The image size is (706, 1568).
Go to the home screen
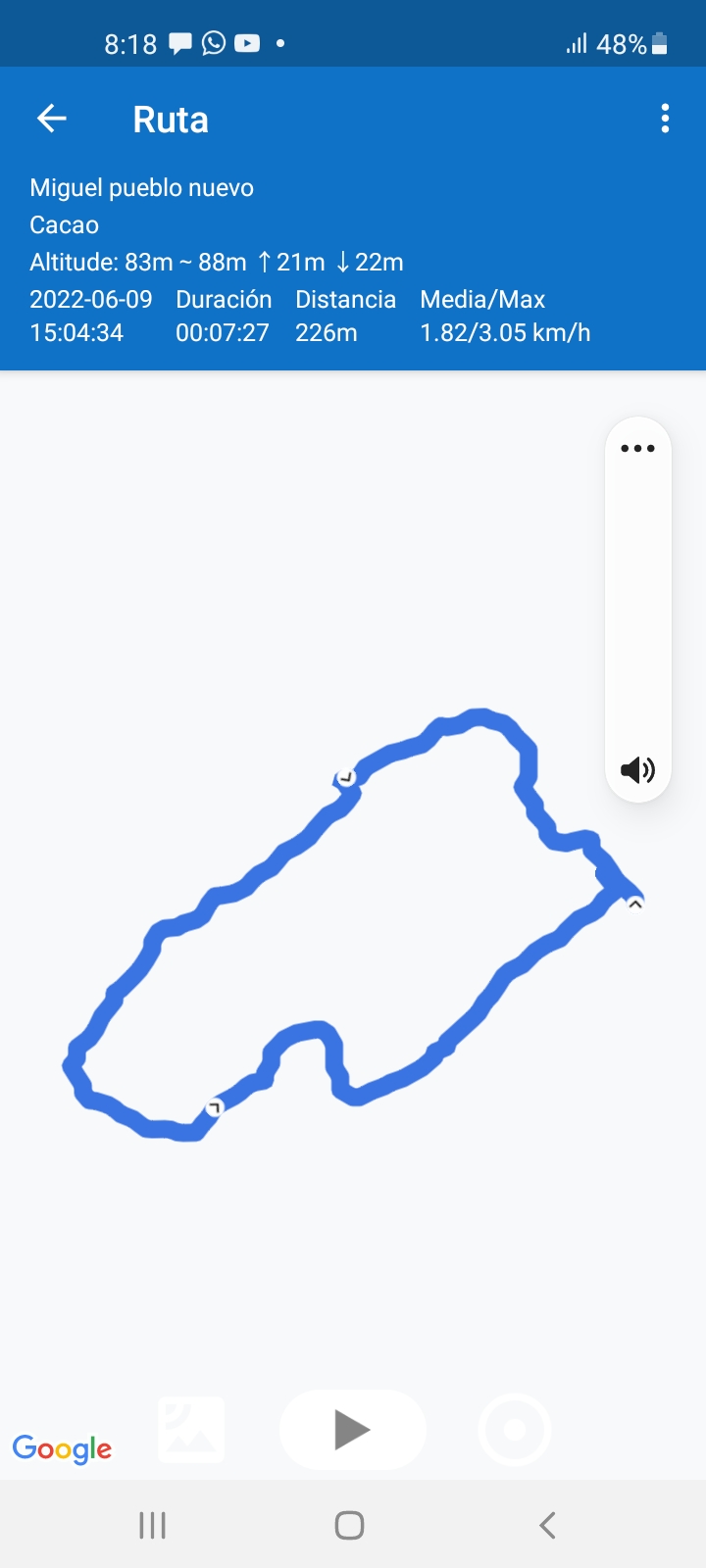349,1525
